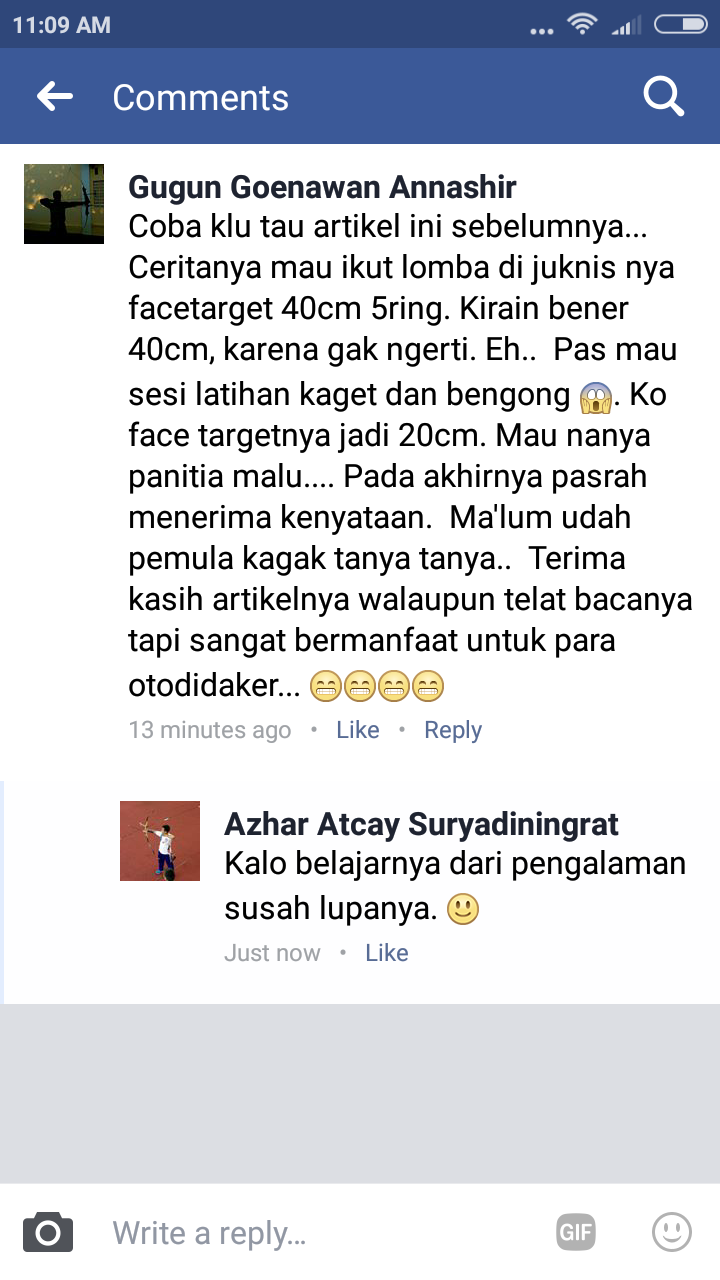Open Gugun Goenawan Annashir's profile picture
The image size is (720, 1280).
64,204
